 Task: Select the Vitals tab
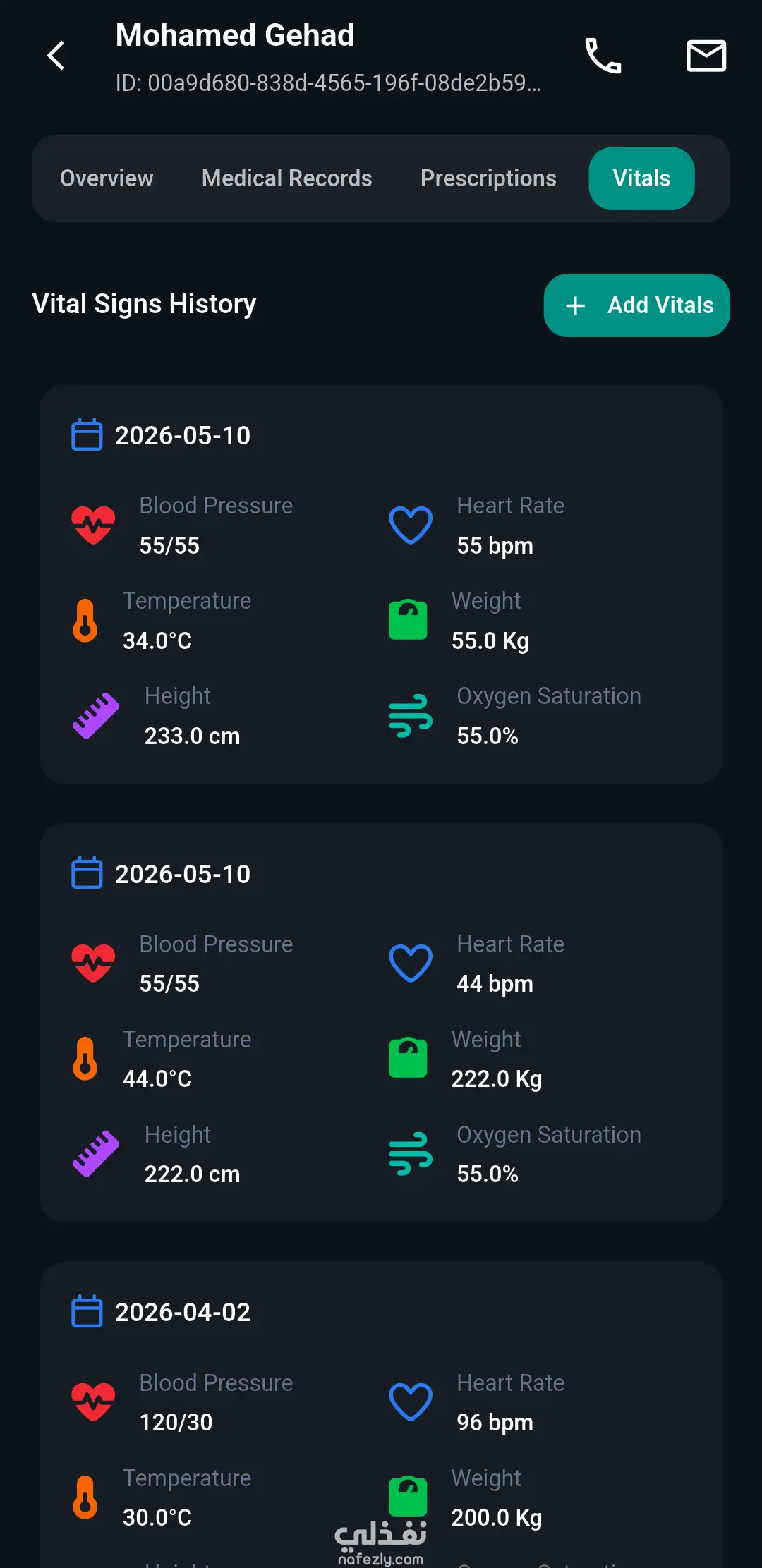point(641,178)
